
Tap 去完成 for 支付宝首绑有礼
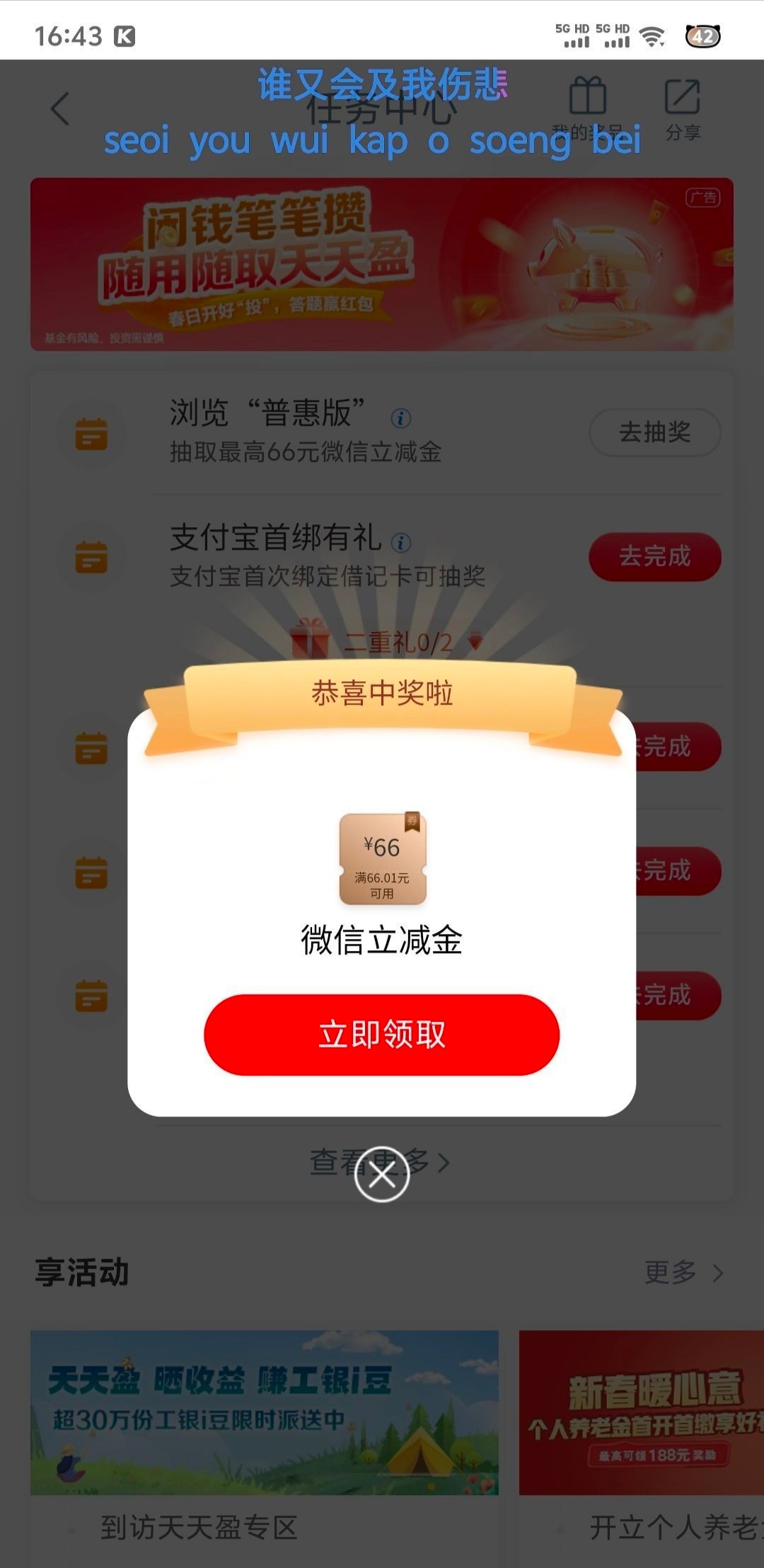[x=654, y=557]
